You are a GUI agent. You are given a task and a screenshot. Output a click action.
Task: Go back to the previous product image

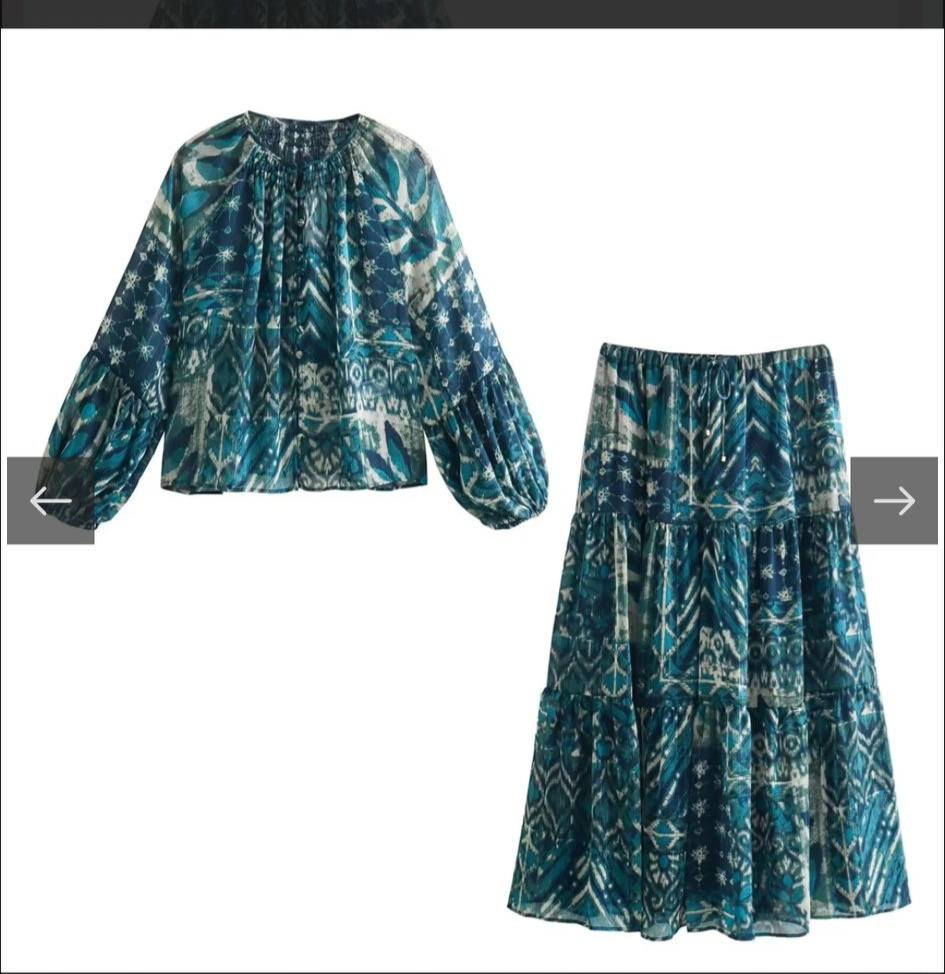(x=51, y=501)
